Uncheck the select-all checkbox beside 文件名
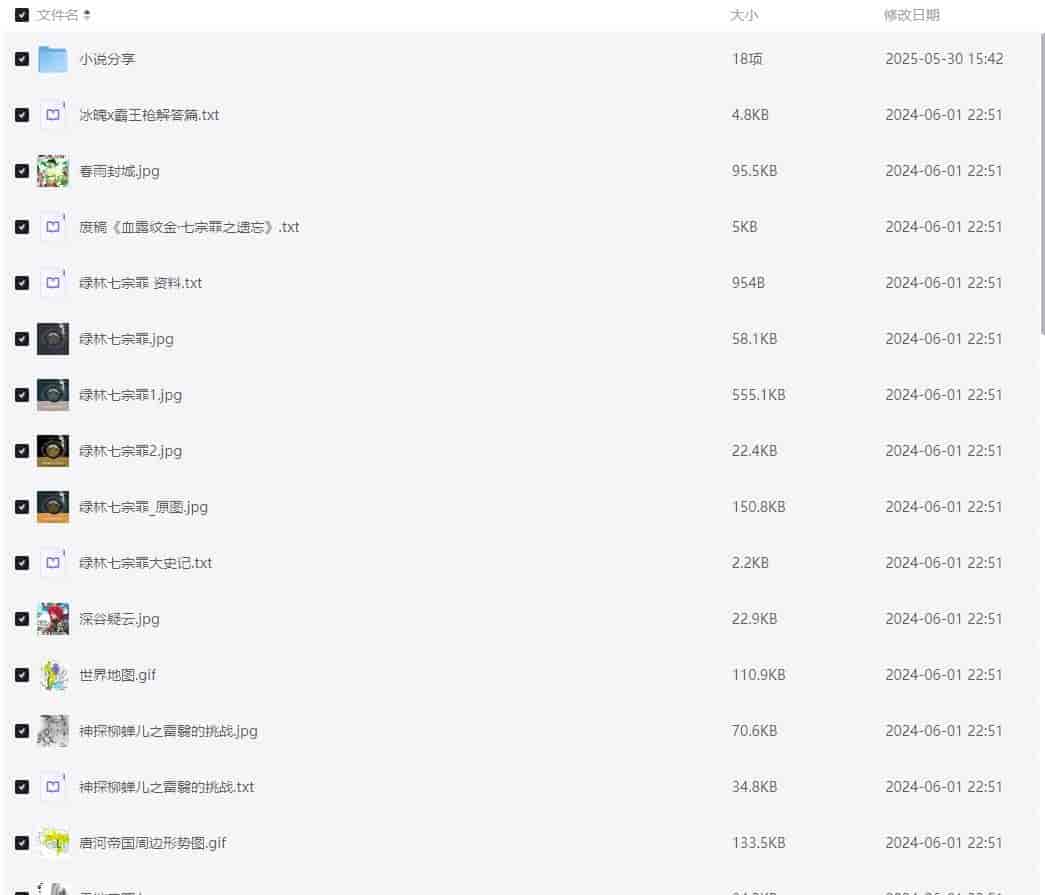Image resolution: width=1045 pixels, height=895 pixels. (22, 15)
